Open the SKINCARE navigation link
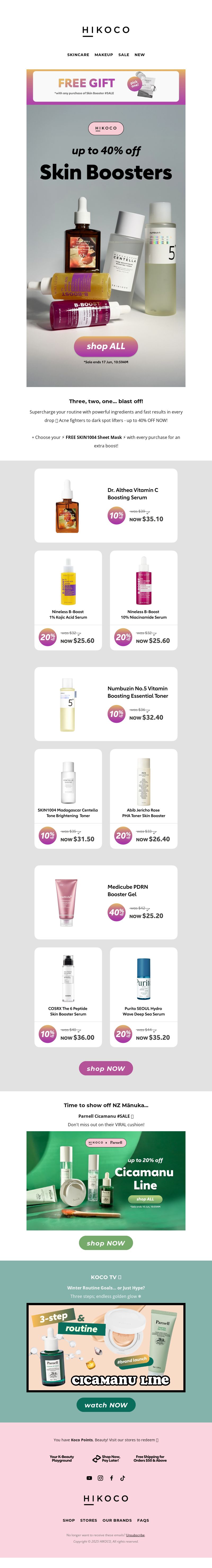 (x=78, y=55)
